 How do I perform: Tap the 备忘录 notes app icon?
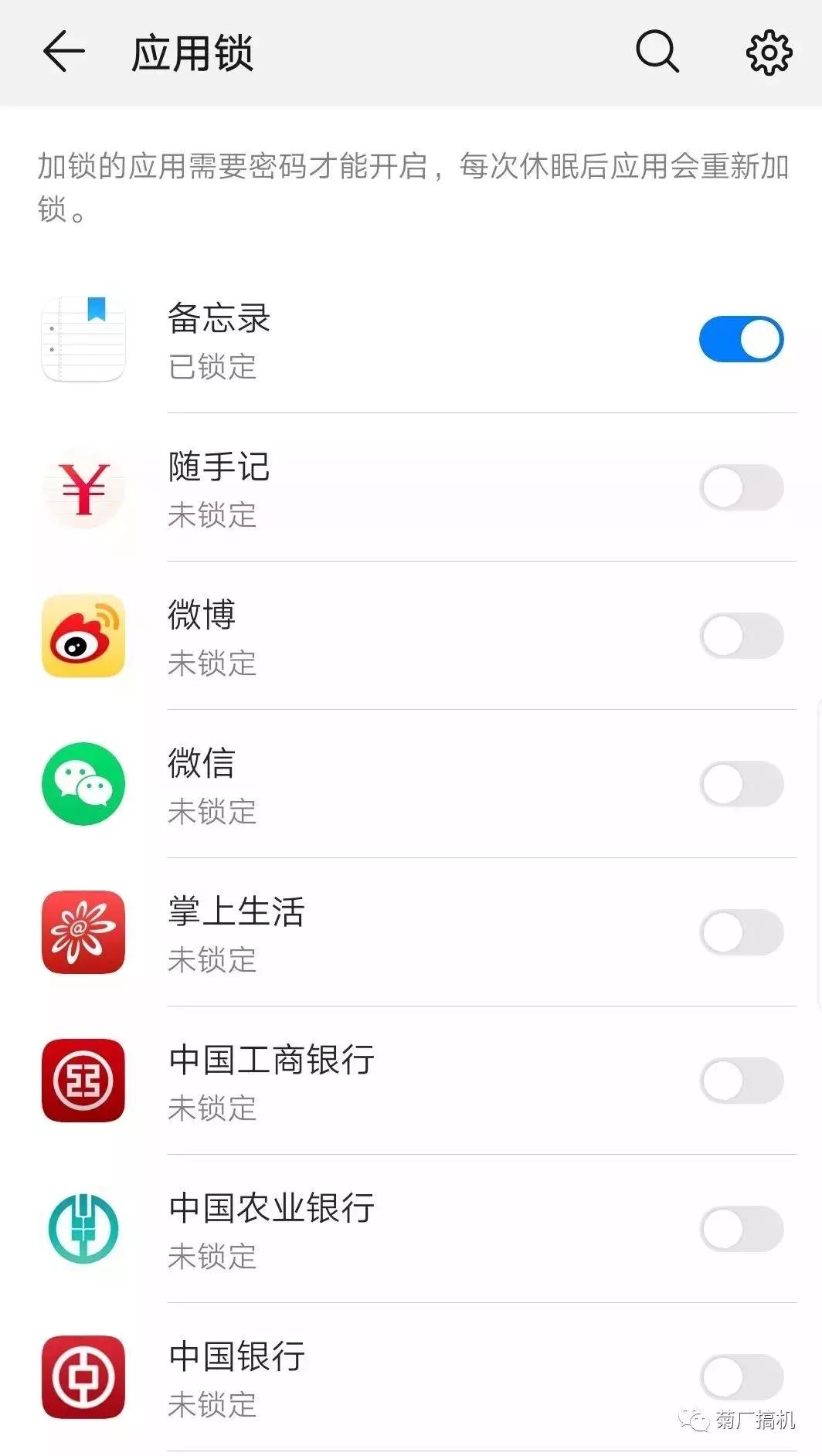(x=83, y=338)
